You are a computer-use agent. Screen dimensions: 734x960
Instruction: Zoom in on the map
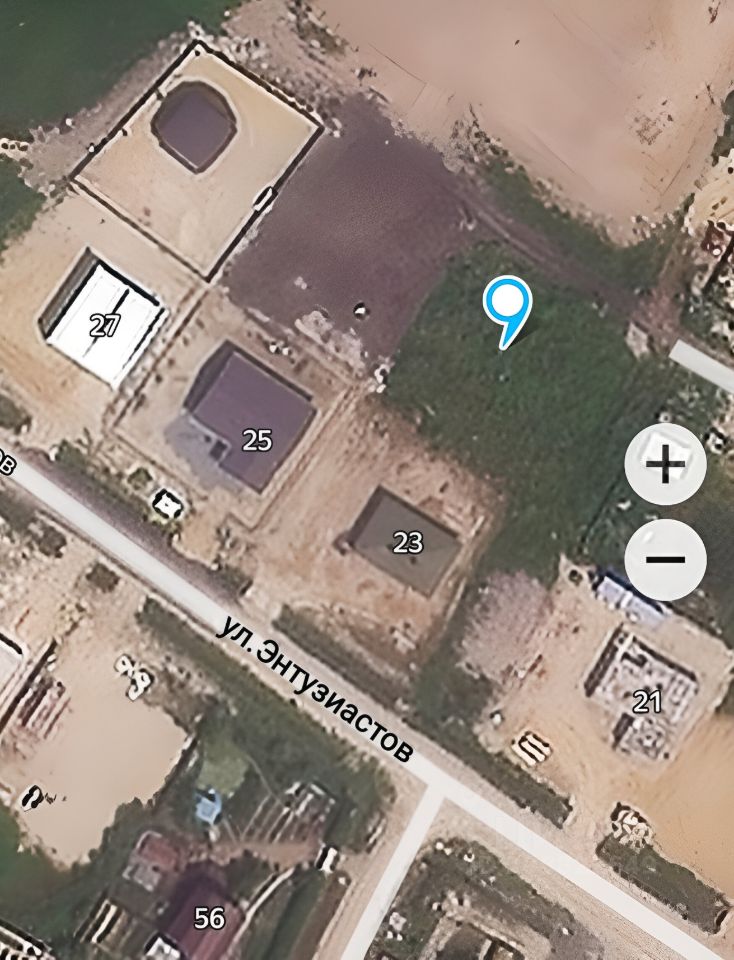click(x=665, y=465)
